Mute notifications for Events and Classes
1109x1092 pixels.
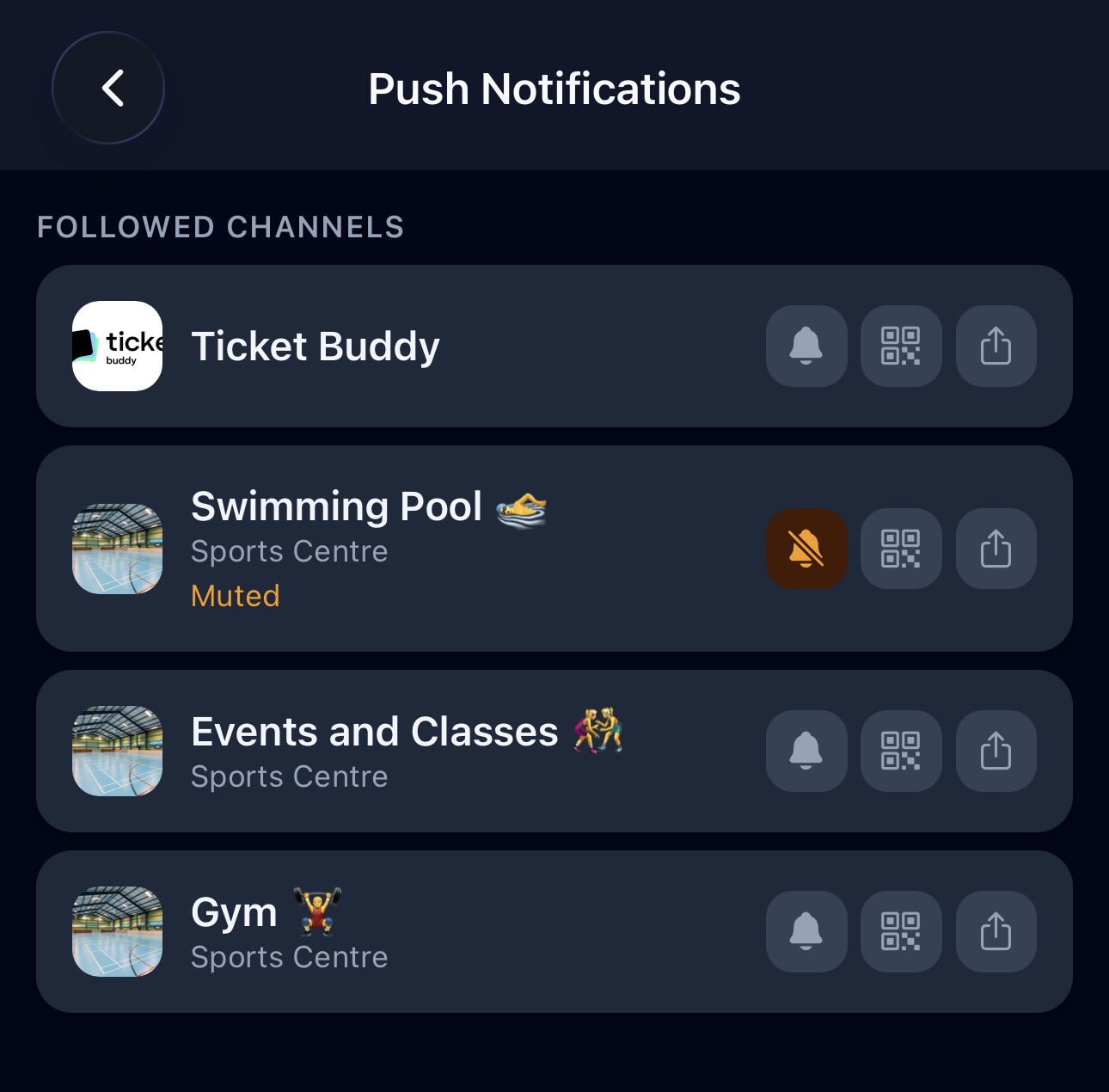806,751
